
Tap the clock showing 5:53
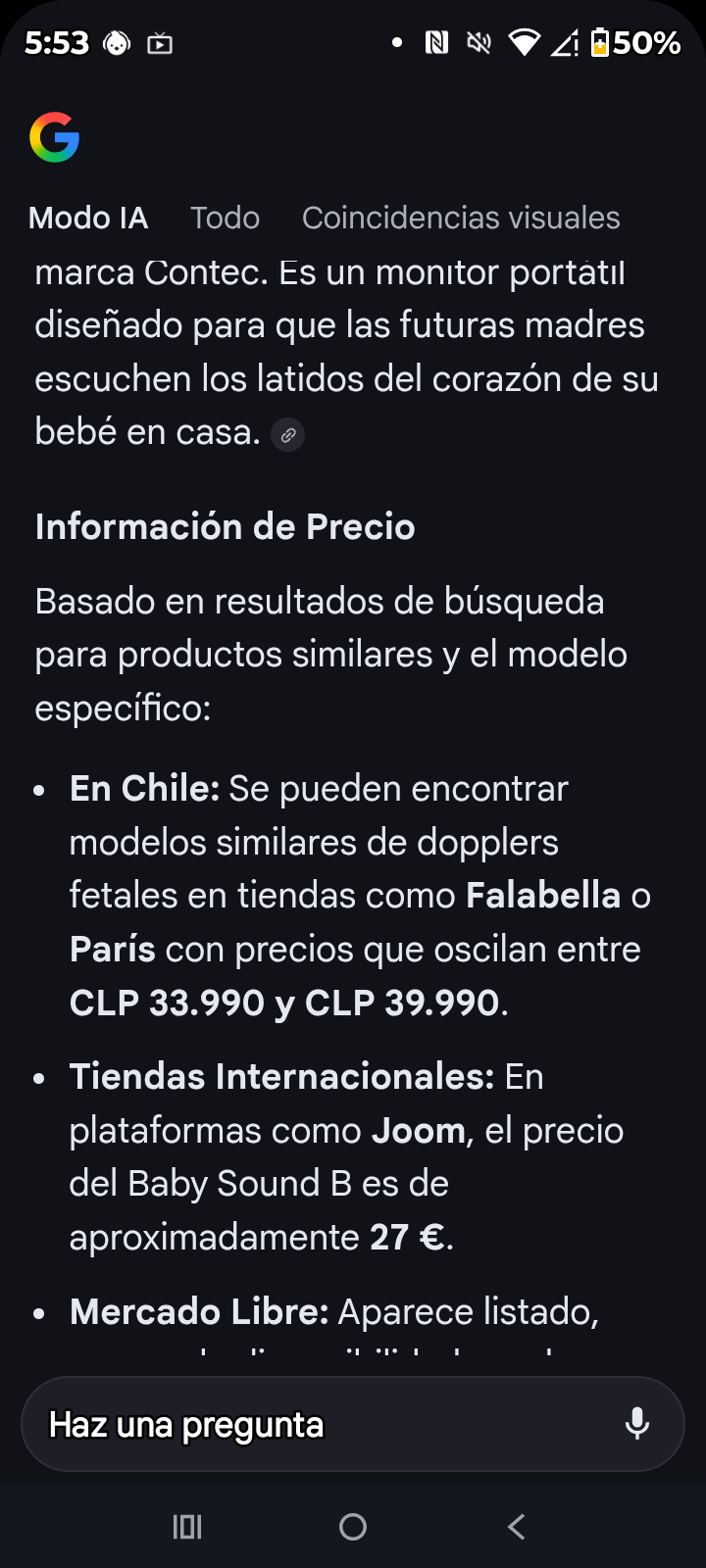tap(56, 43)
